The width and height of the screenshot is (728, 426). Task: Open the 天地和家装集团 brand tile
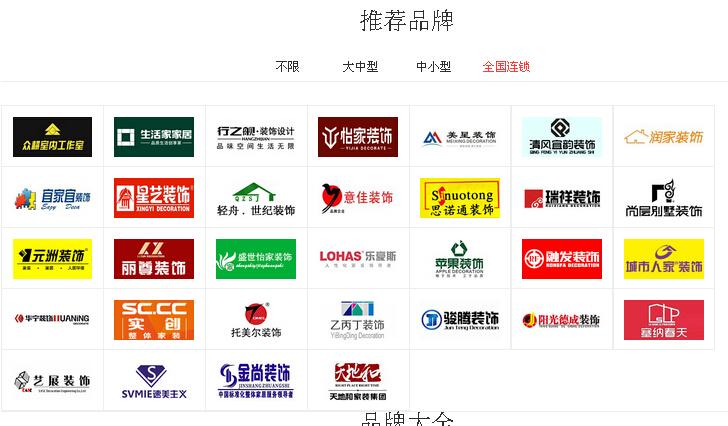click(x=358, y=381)
